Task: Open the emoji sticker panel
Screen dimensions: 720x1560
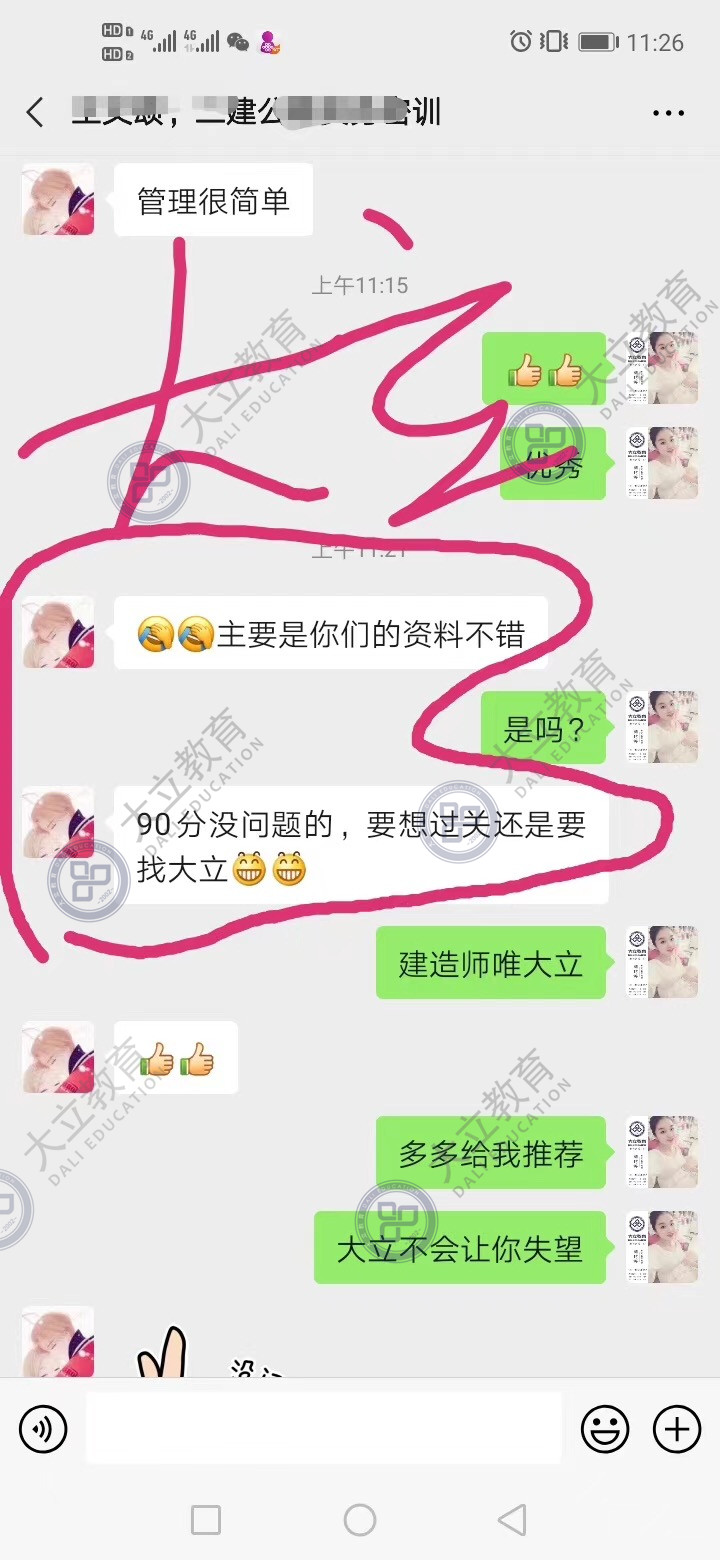Action: (605, 1428)
